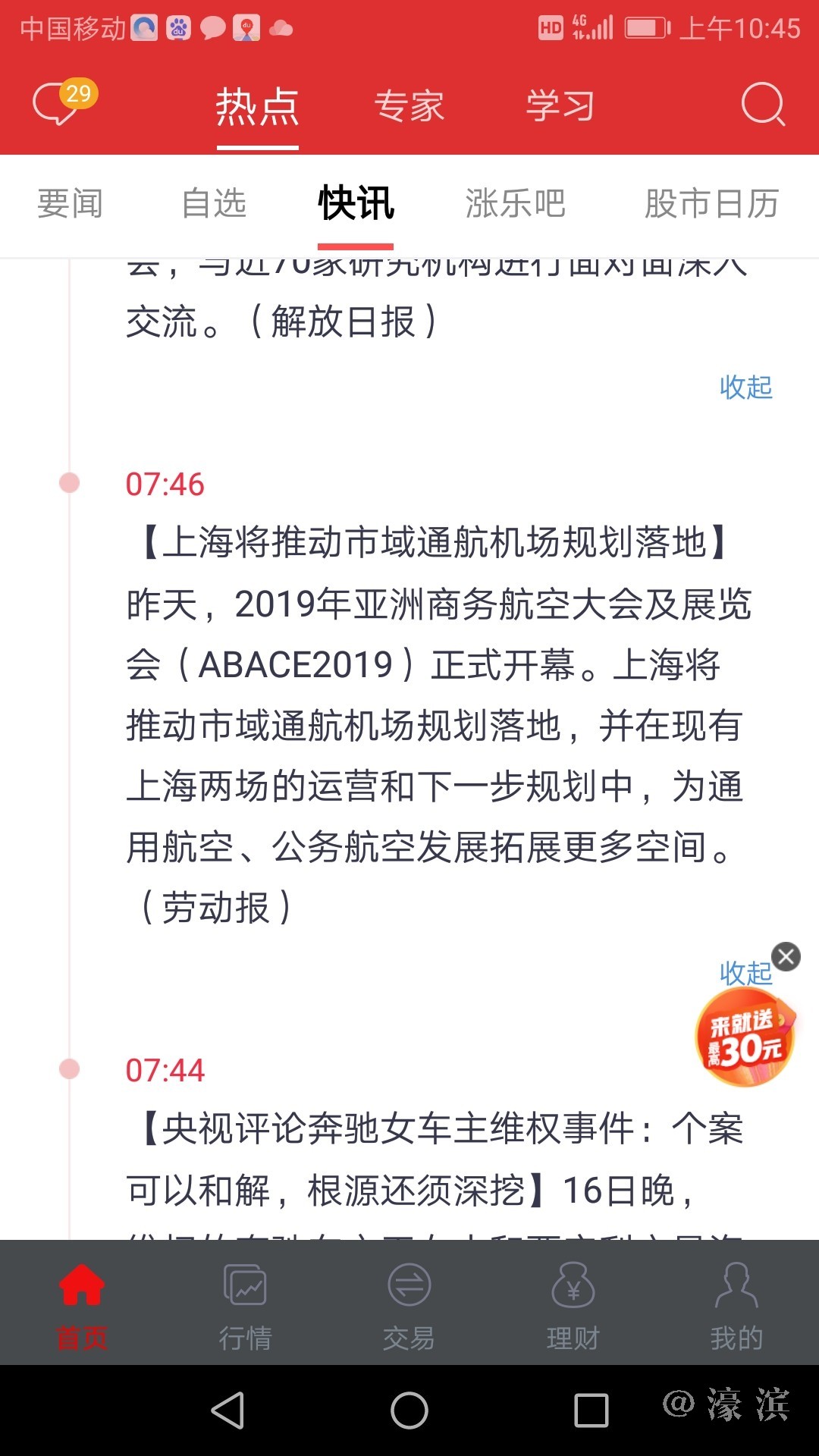Open the 交易 bottom tab
This screenshot has width=819, height=1456.
tap(409, 1306)
